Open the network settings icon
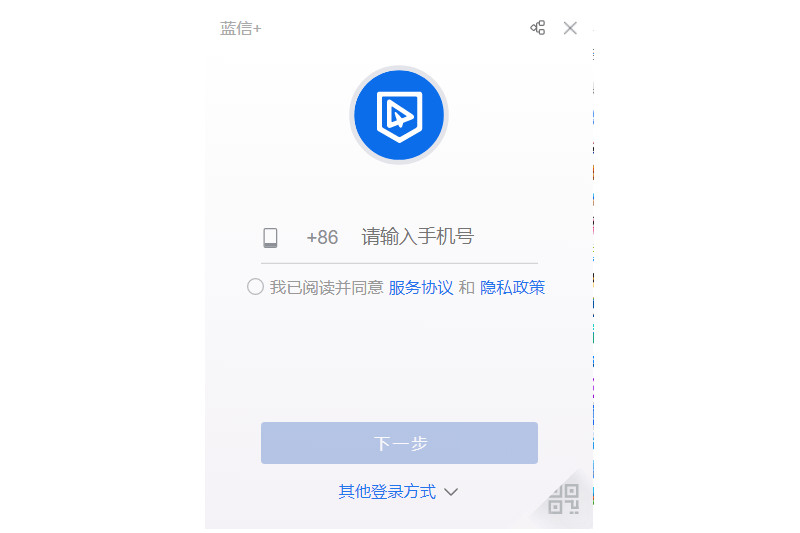The width and height of the screenshot is (800, 533). pos(538,28)
